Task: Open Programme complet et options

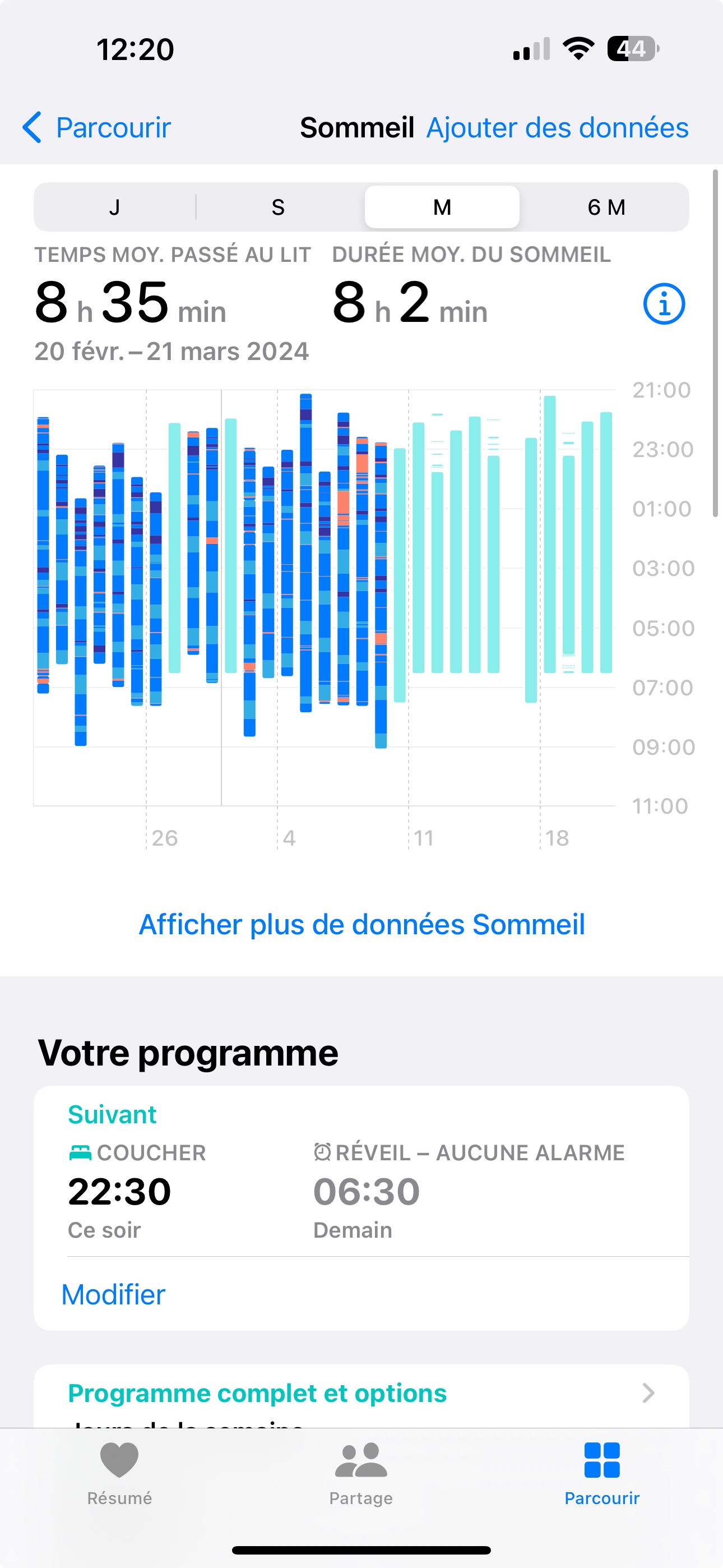Action: (361, 1393)
